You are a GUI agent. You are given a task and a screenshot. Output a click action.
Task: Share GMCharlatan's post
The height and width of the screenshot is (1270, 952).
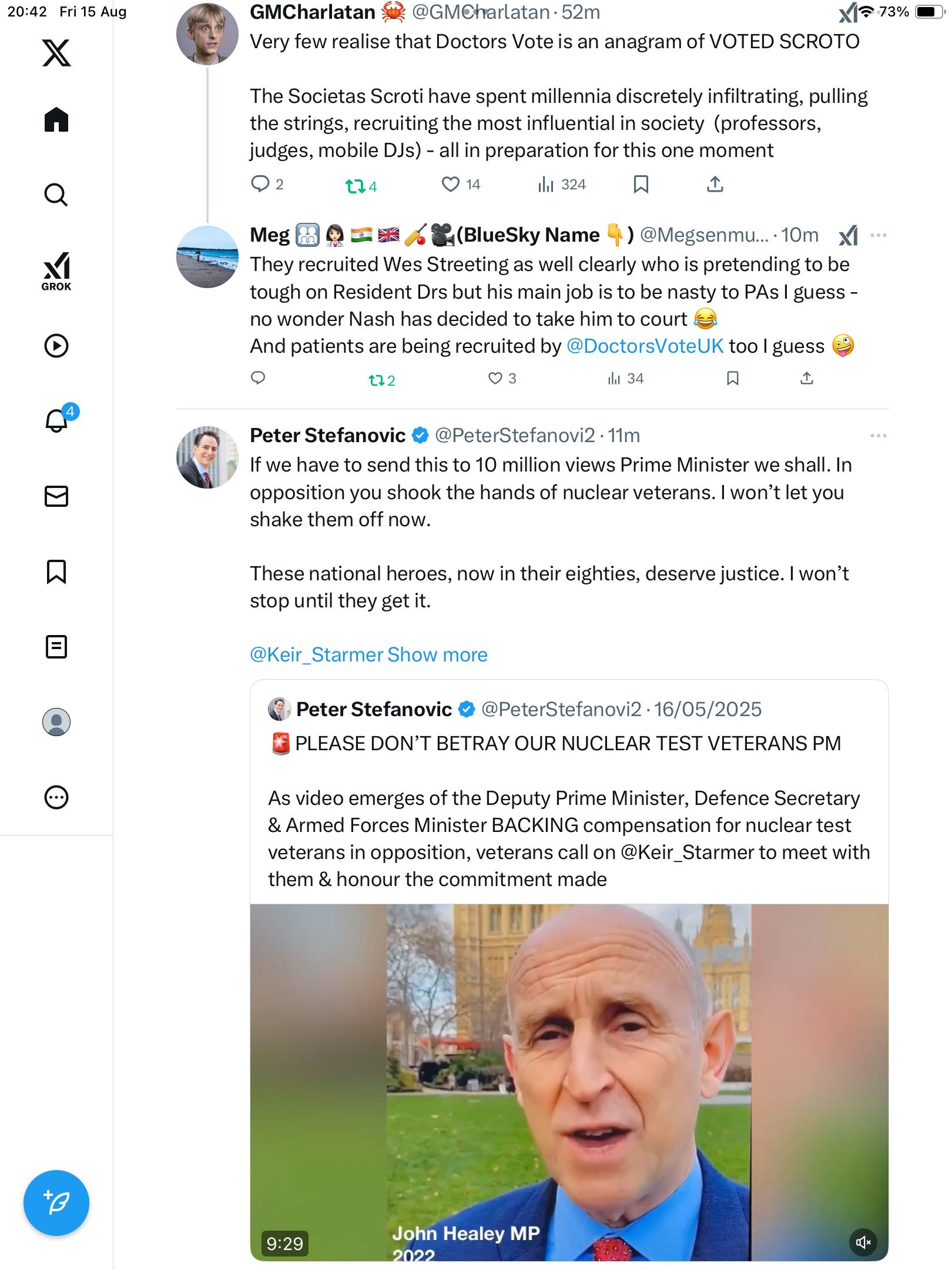(715, 185)
